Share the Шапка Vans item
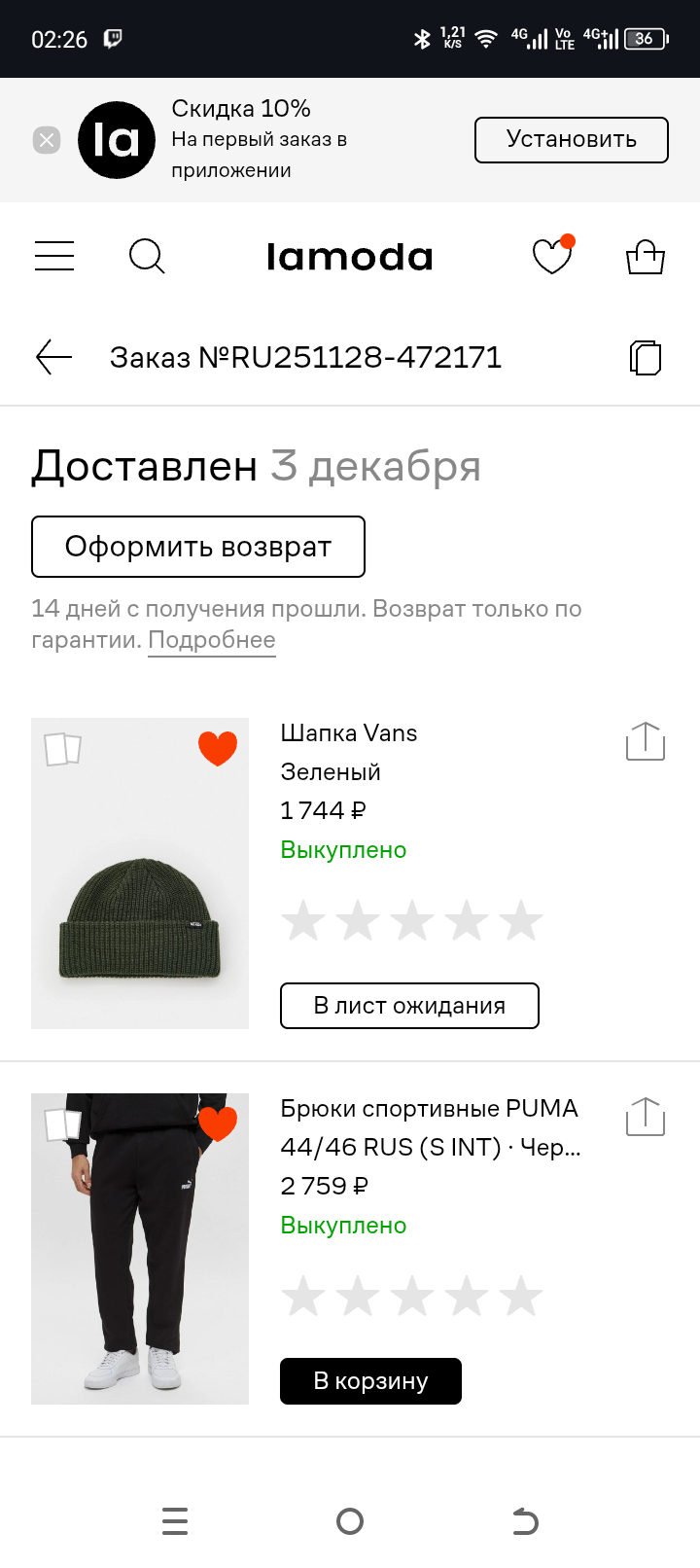The height and width of the screenshot is (1568, 700). tap(645, 741)
